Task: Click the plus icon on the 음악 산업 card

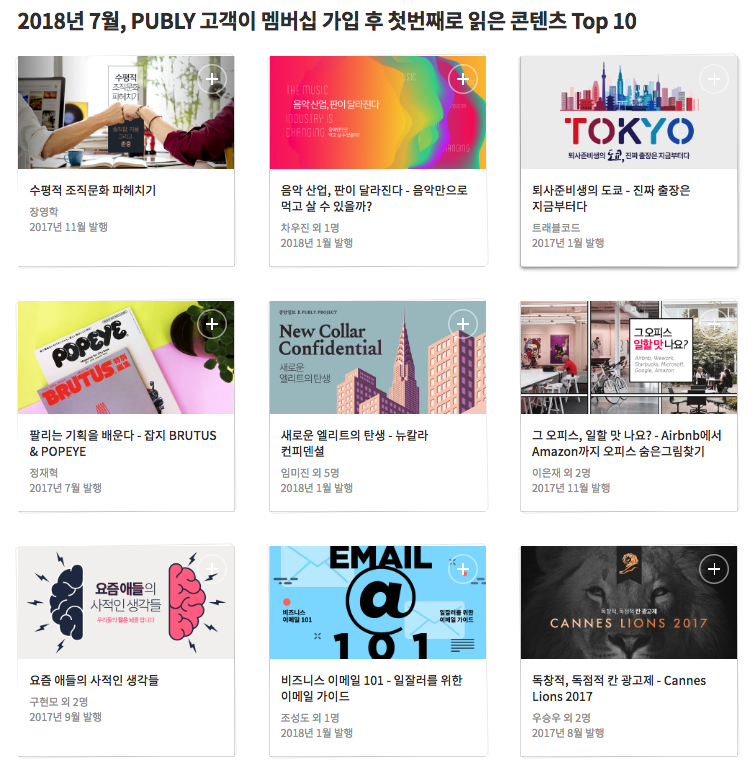Action: pos(463,78)
